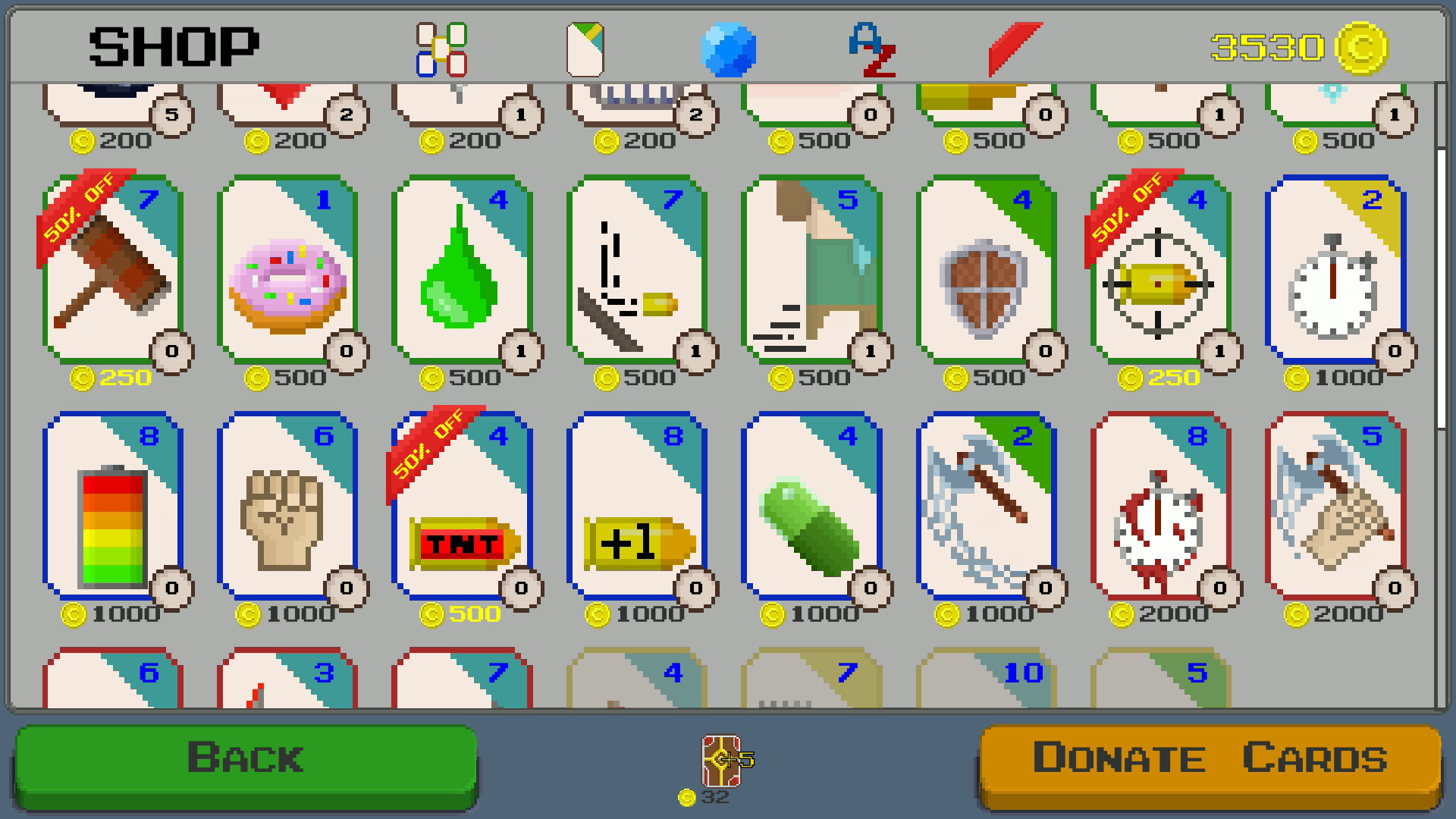
Task: Sort cards by the colored squares icon
Action: pyautogui.click(x=441, y=49)
